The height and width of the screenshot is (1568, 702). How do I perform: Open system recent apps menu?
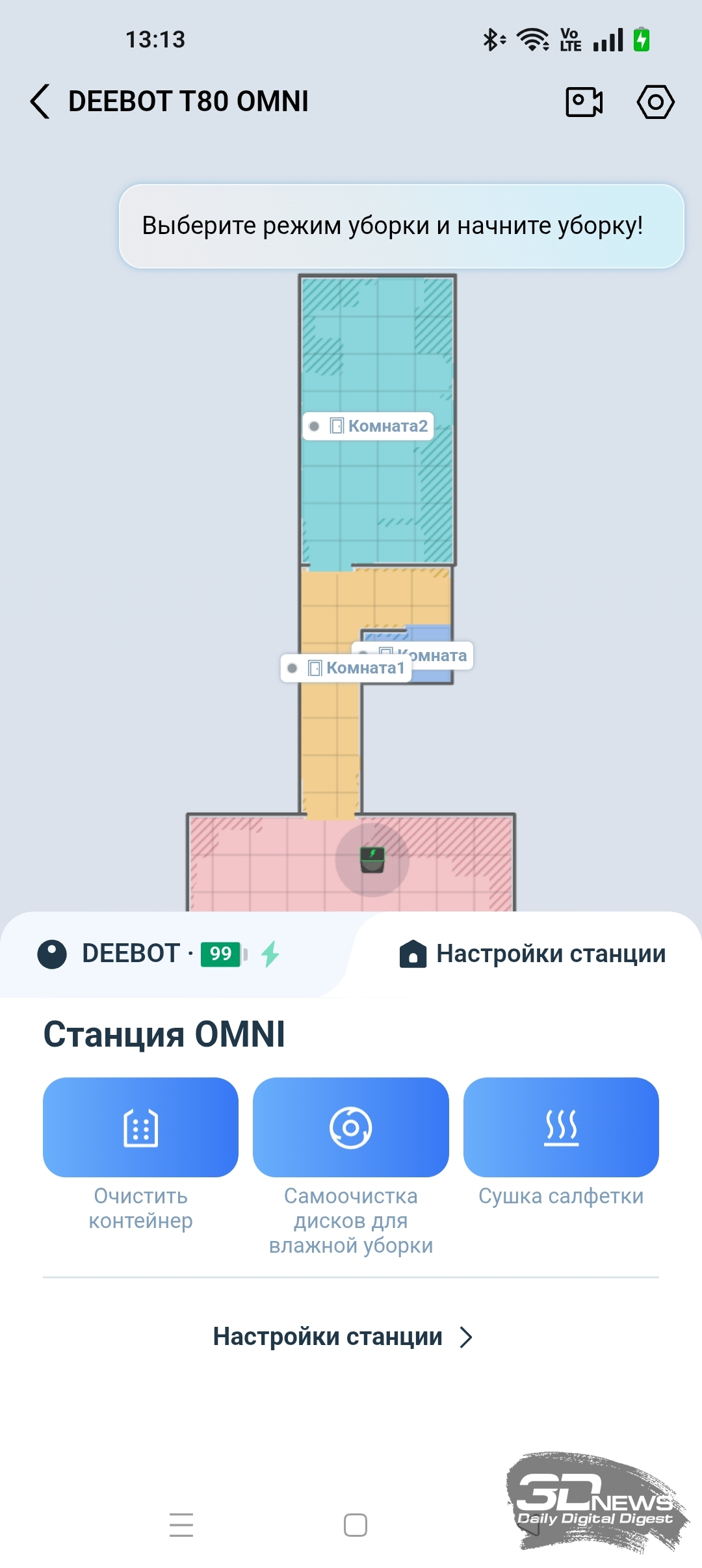click(x=181, y=1524)
